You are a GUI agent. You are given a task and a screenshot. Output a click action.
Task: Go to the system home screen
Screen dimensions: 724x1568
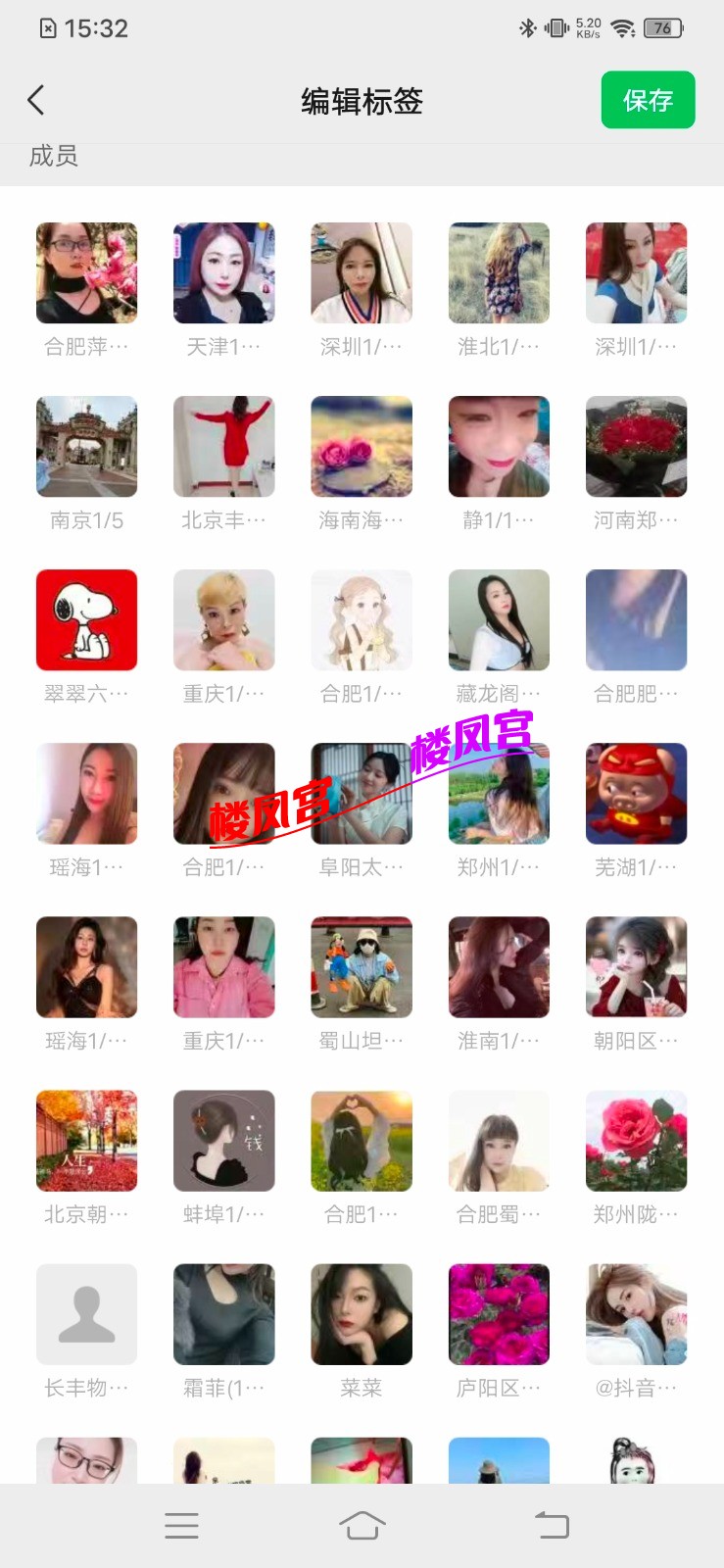pos(362,1526)
